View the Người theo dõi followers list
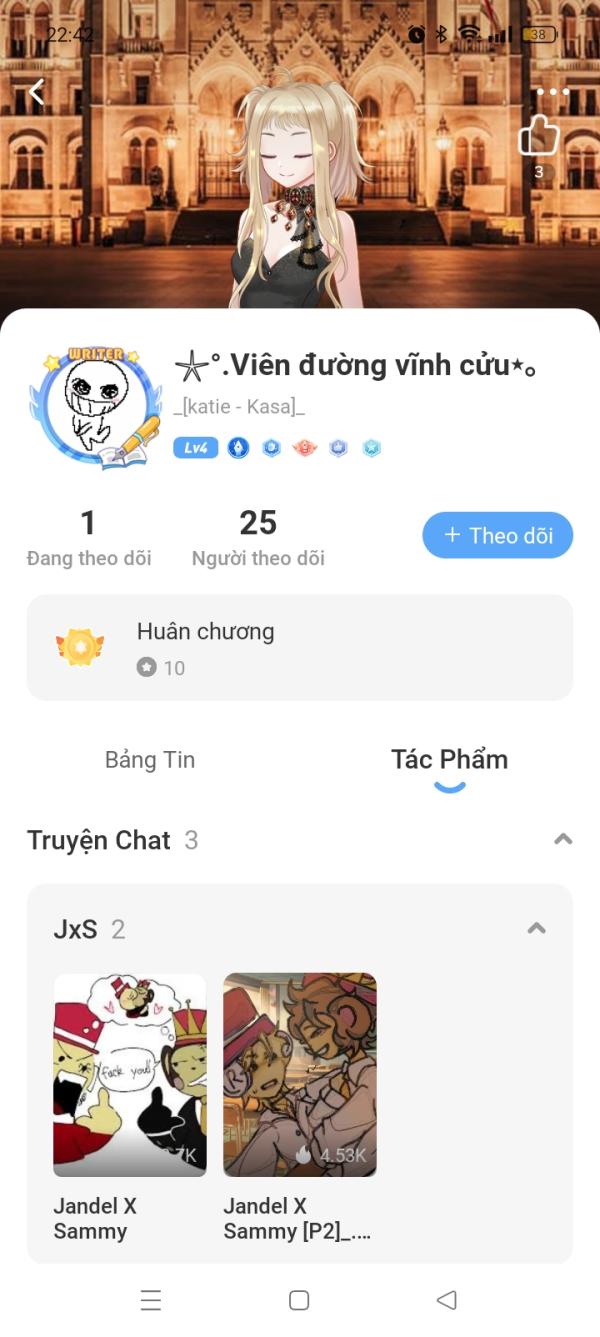 tap(258, 538)
